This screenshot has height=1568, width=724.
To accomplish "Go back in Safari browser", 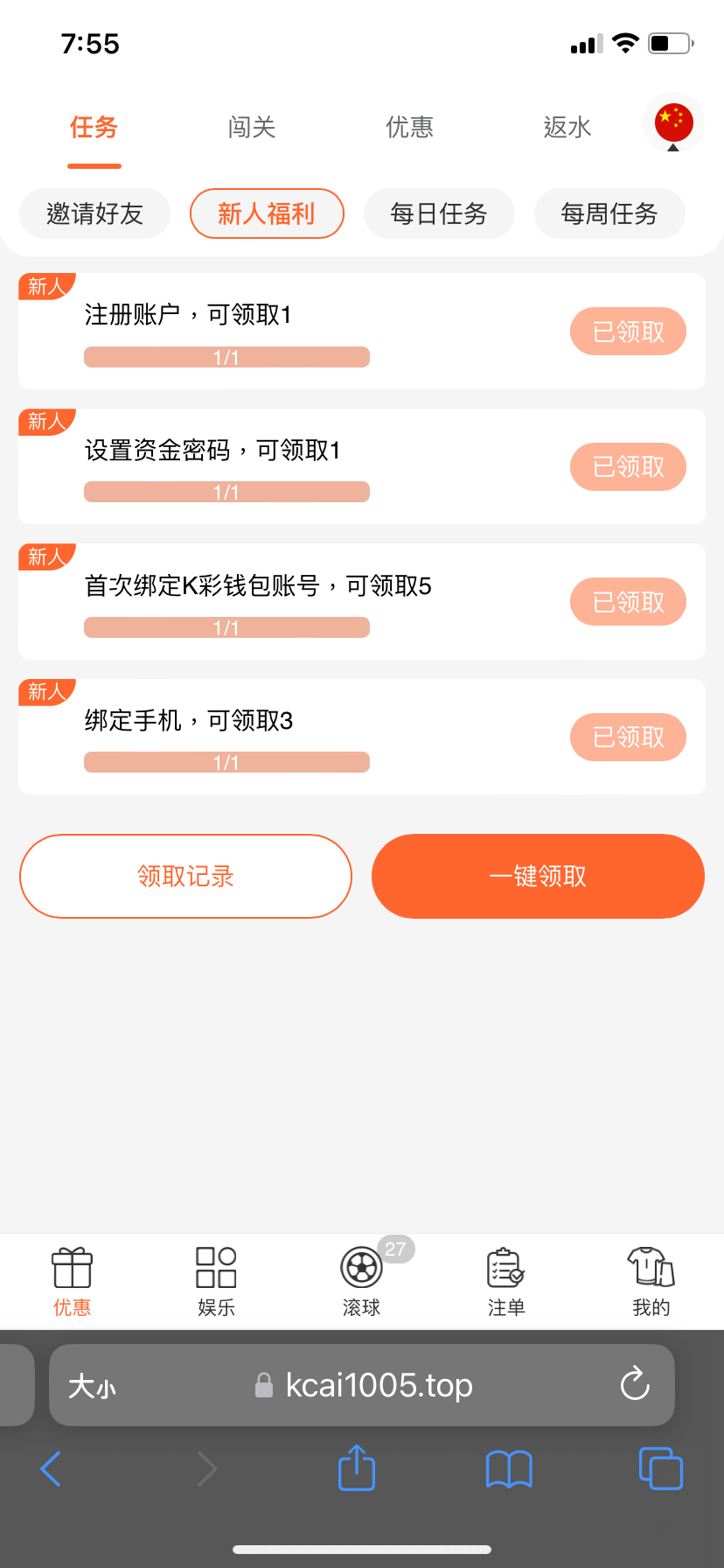I will coord(51,1468).
